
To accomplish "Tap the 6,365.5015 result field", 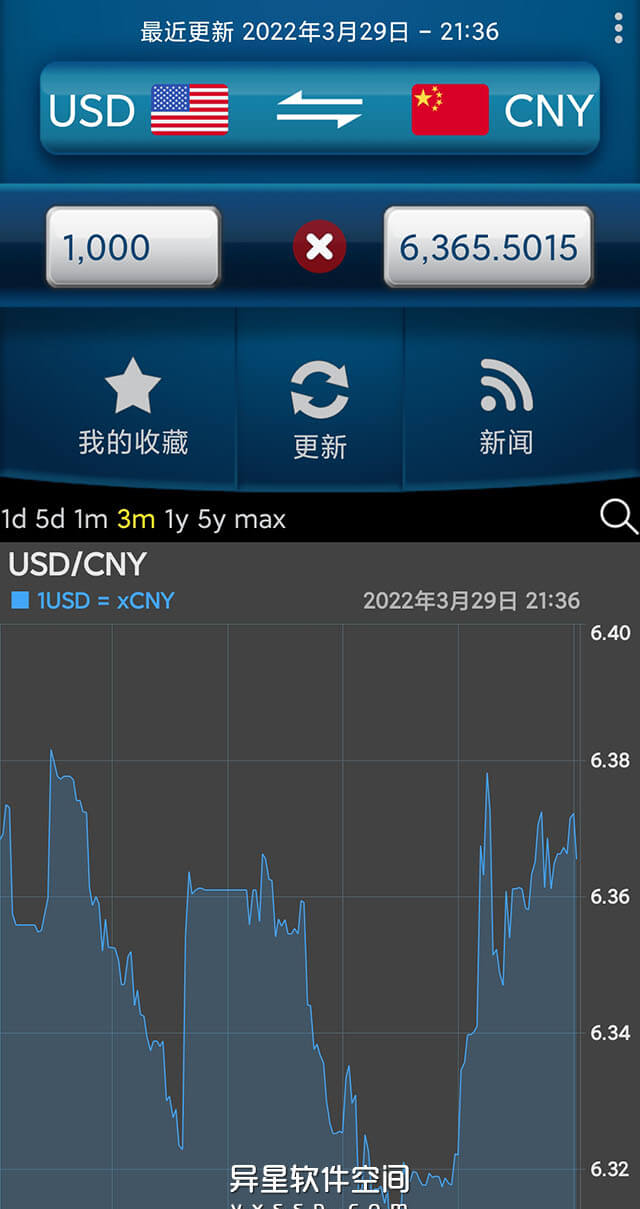I will pos(489,247).
